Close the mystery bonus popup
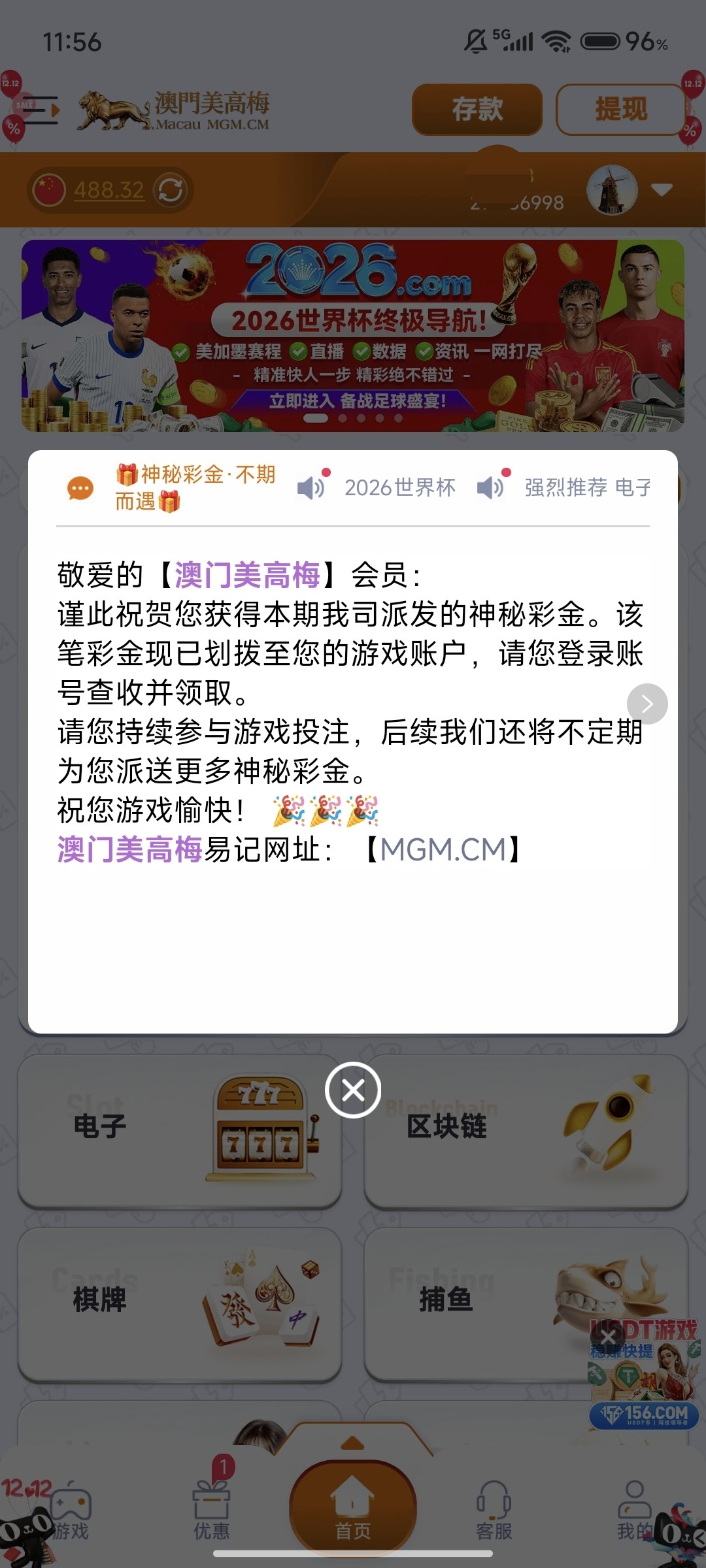Screen dimensions: 706x1568 [353, 1090]
